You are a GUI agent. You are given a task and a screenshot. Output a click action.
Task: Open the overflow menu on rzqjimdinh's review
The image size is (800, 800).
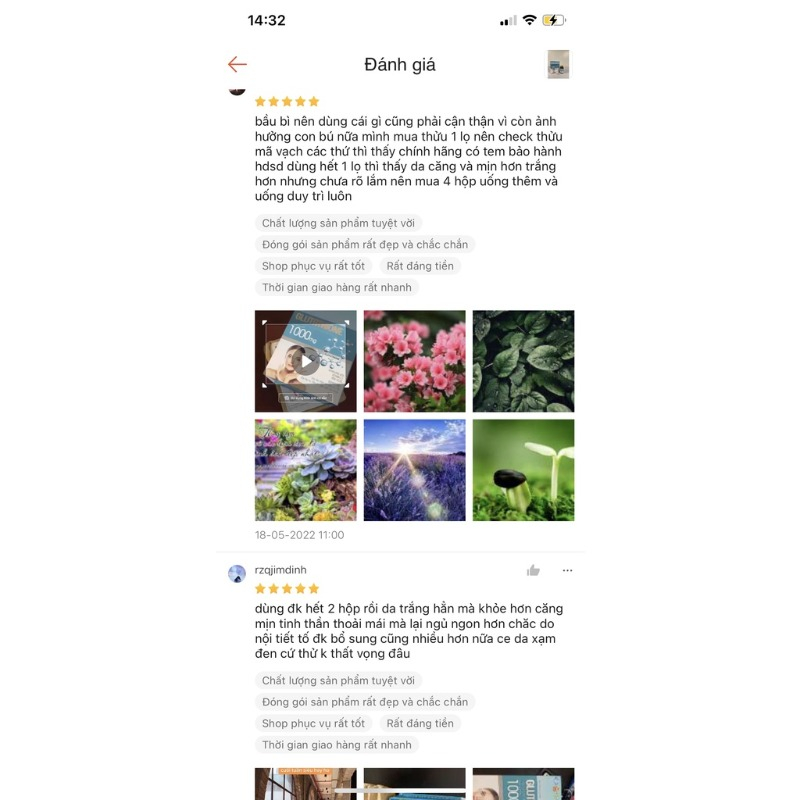pos(567,570)
